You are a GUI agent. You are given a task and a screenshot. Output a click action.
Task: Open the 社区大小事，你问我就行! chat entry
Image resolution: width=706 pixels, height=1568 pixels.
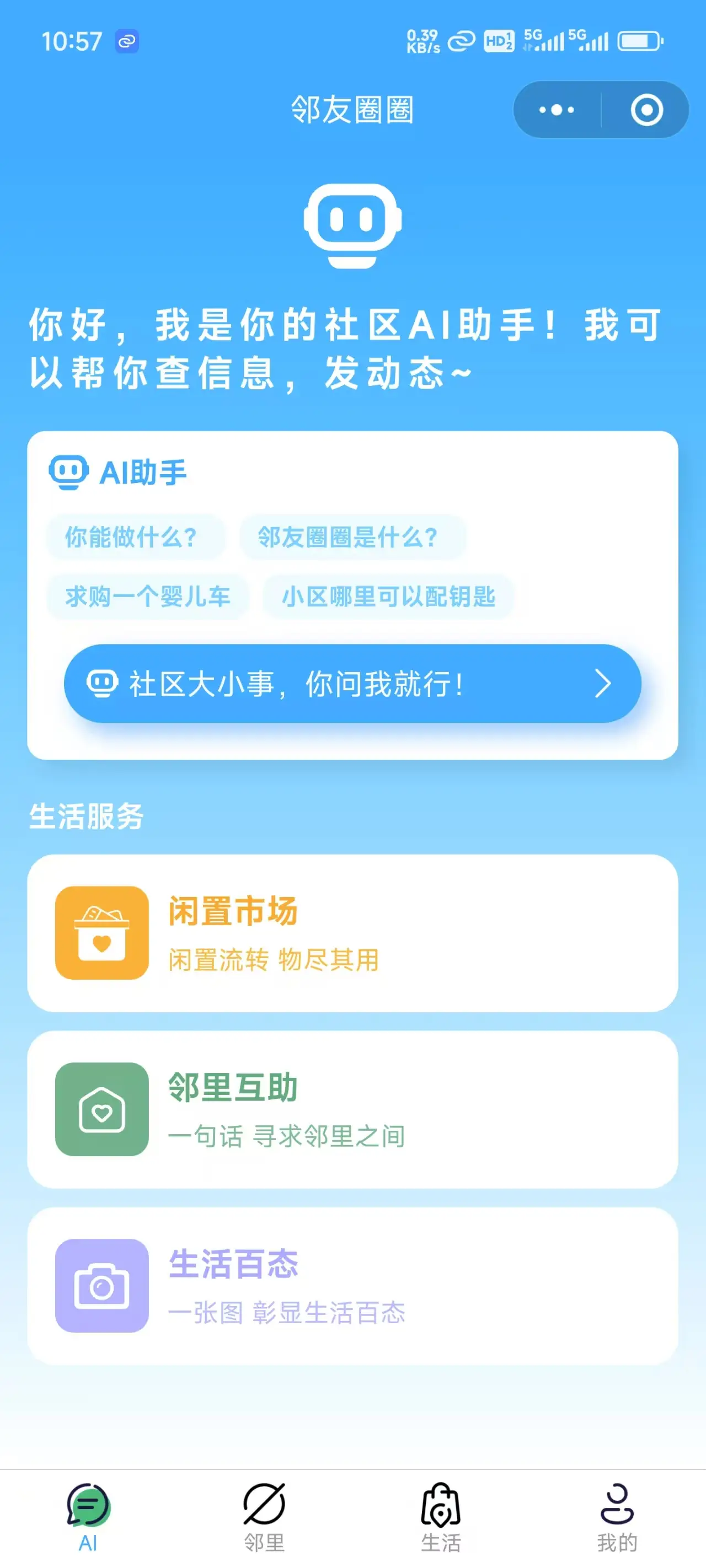coord(352,684)
